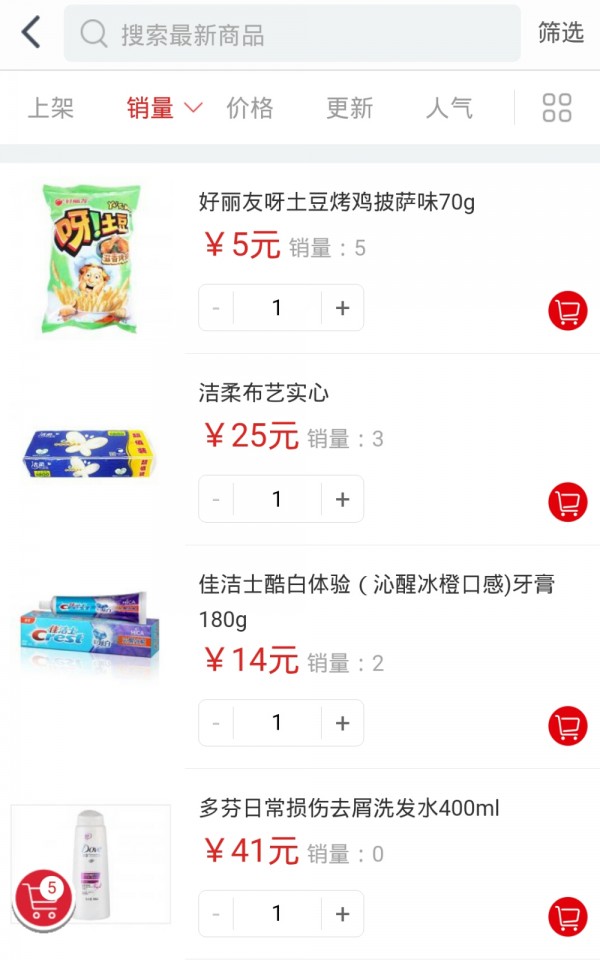The height and width of the screenshot is (960, 600).
Task: Add 洁柔布艺实心 to the cart
Action: (x=568, y=502)
